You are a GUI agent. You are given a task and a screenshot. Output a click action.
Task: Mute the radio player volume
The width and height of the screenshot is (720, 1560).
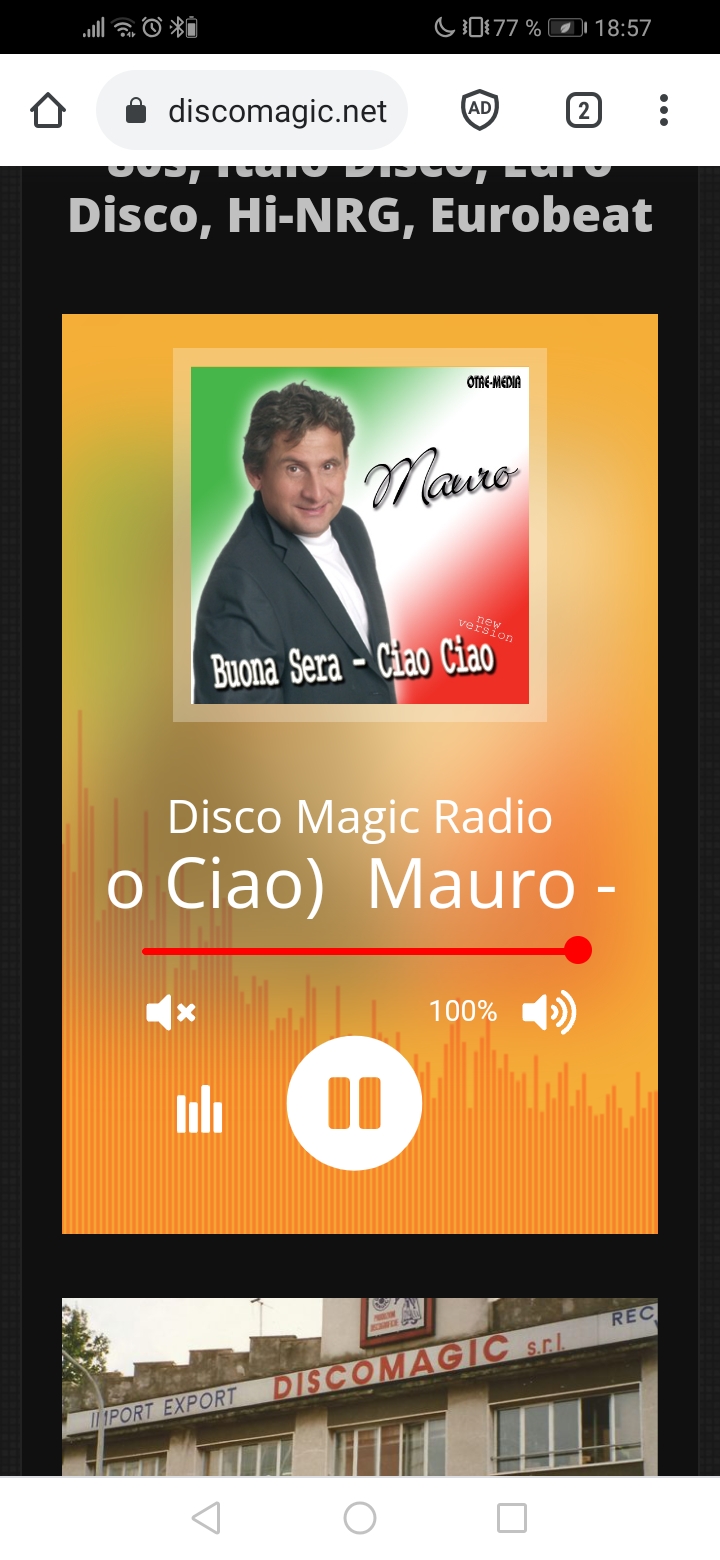tap(171, 1013)
